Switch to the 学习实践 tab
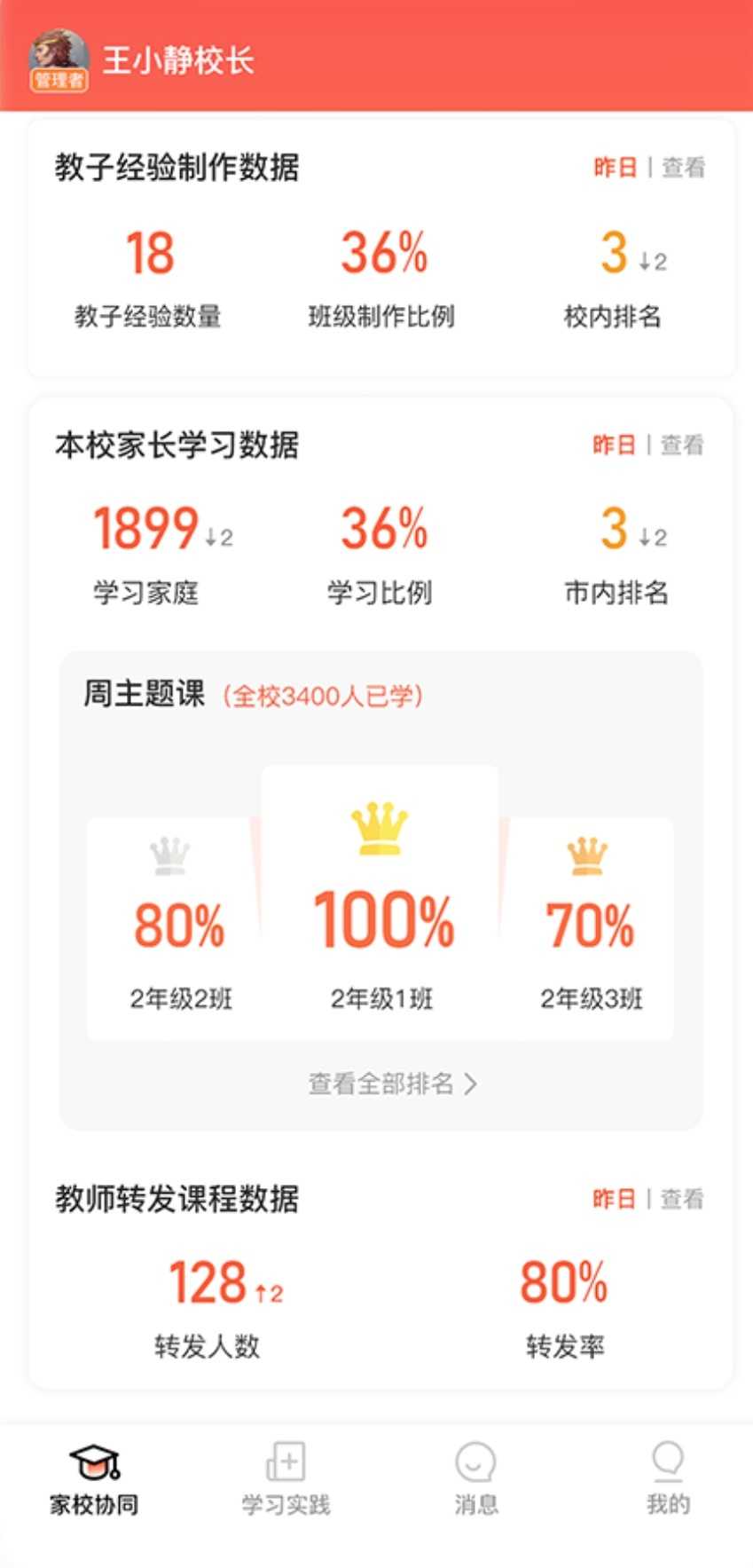The height and width of the screenshot is (1568, 753). pyautogui.click(x=286, y=1480)
